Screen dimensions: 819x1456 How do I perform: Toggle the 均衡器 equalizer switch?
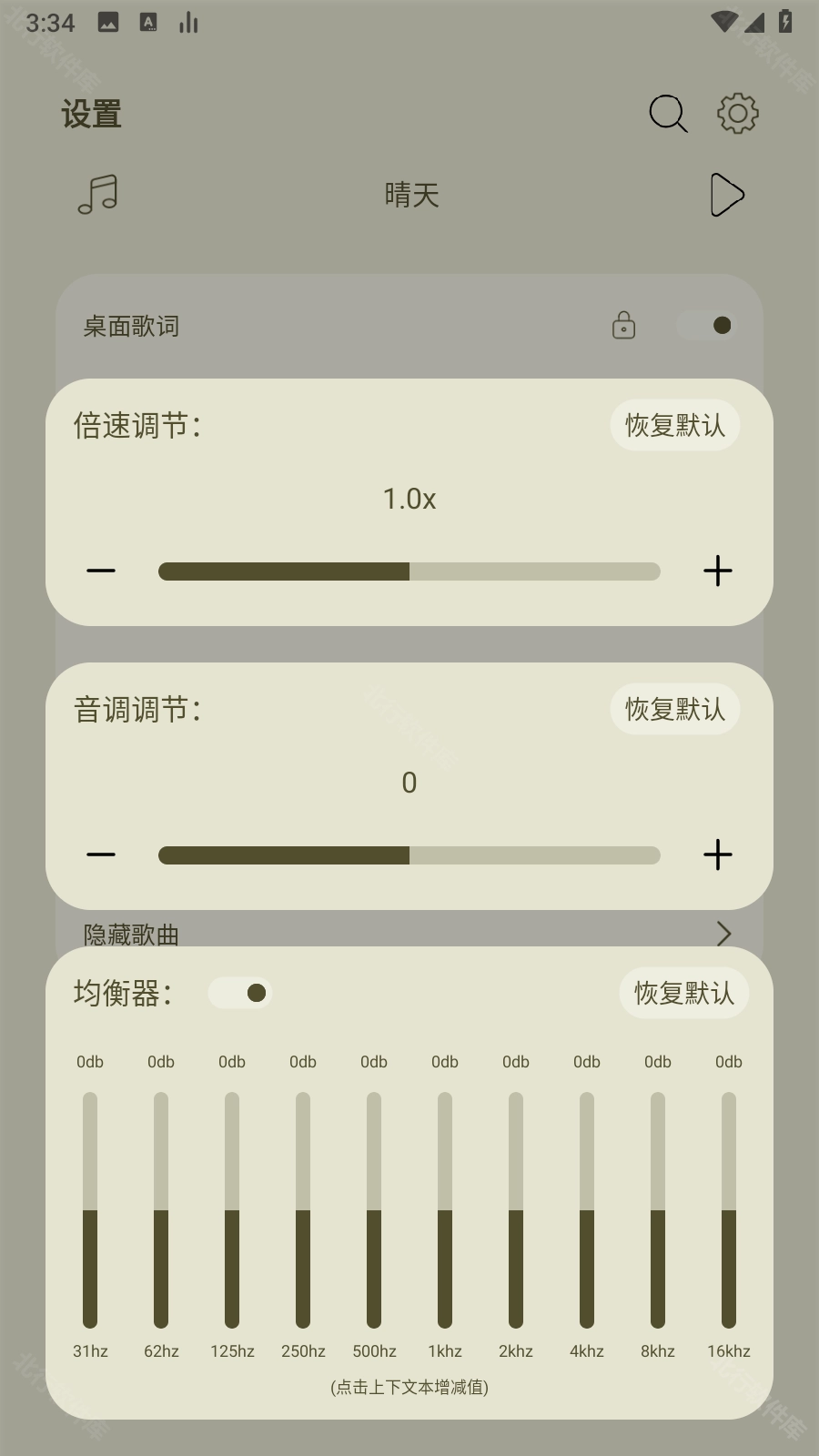pos(240,993)
